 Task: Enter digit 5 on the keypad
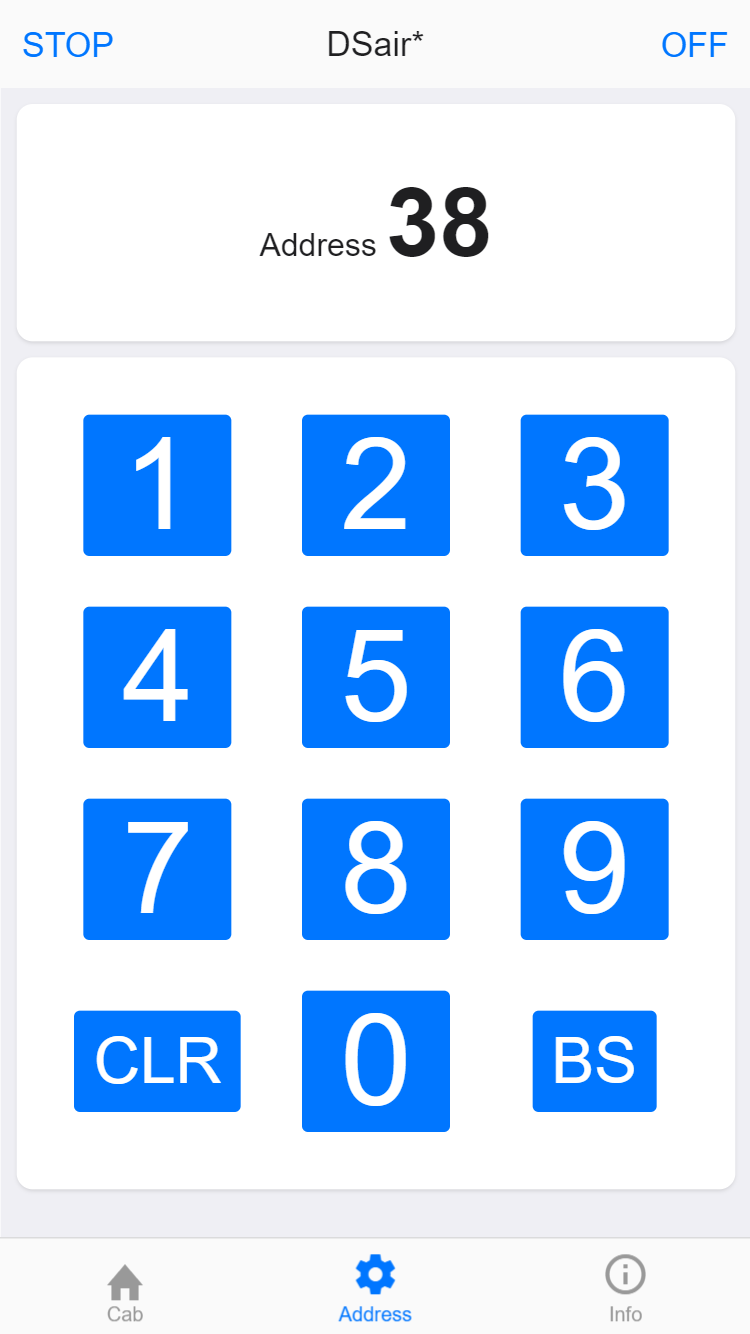[x=376, y=677]
